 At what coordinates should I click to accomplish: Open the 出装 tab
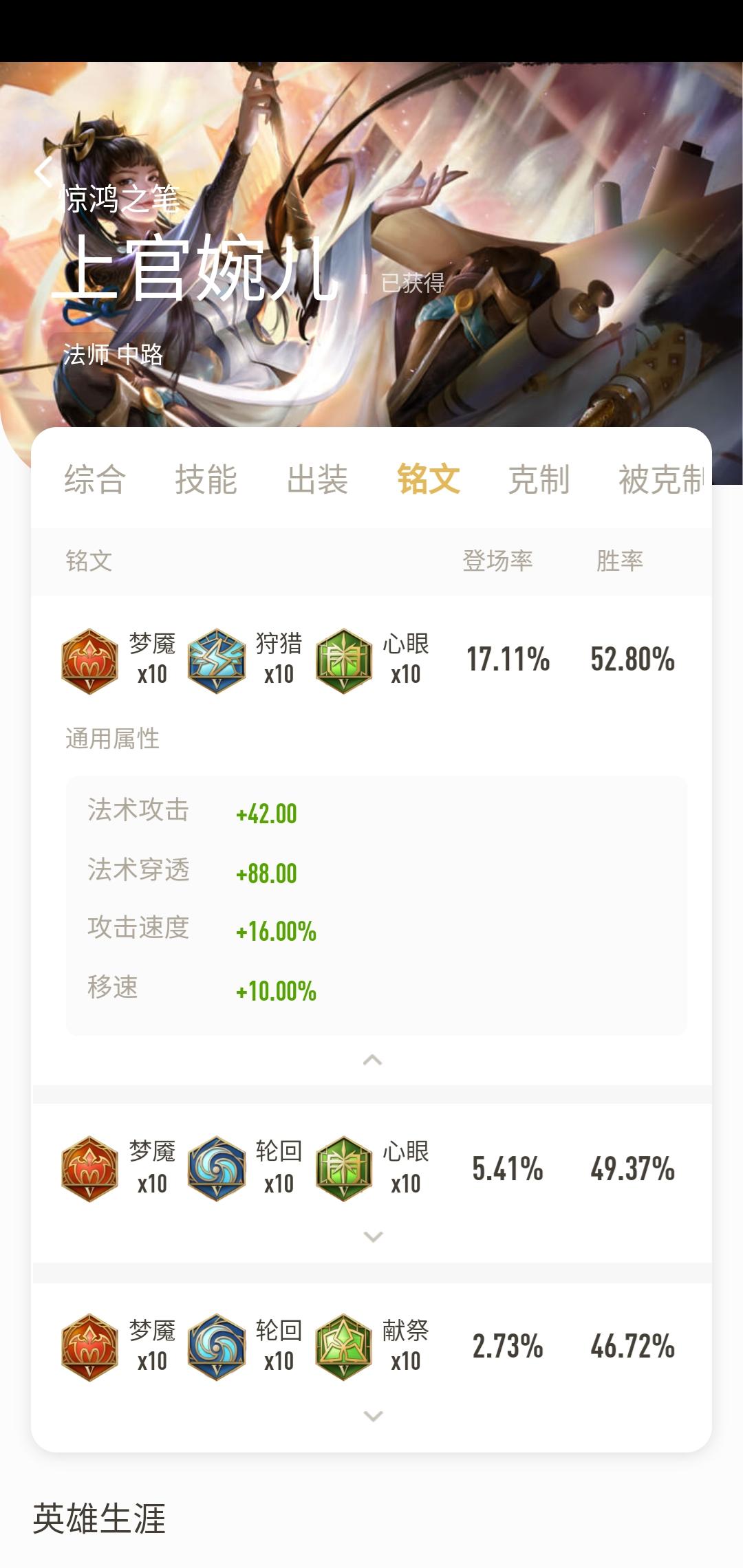tap(317, 479)
